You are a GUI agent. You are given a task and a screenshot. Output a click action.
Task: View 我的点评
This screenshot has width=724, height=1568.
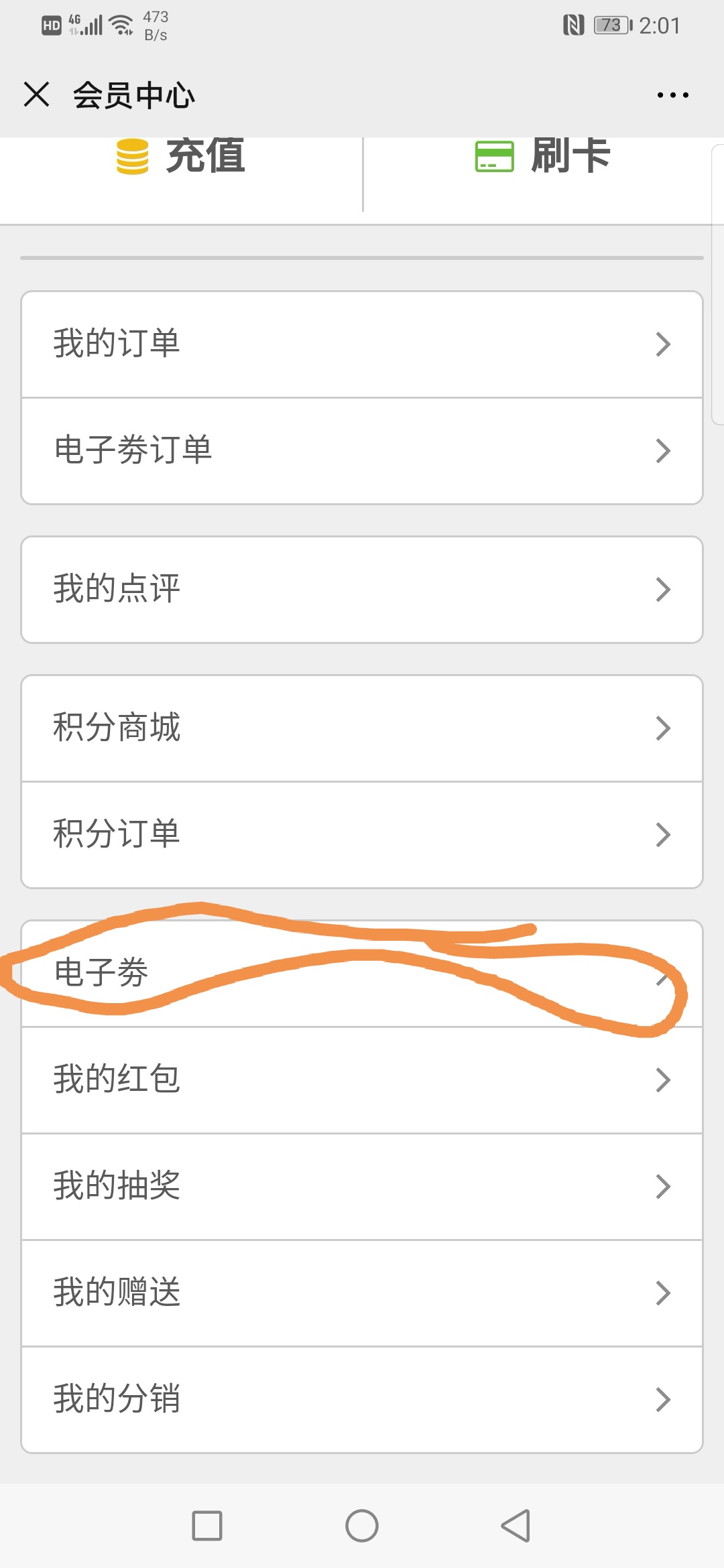click(362, 590)
